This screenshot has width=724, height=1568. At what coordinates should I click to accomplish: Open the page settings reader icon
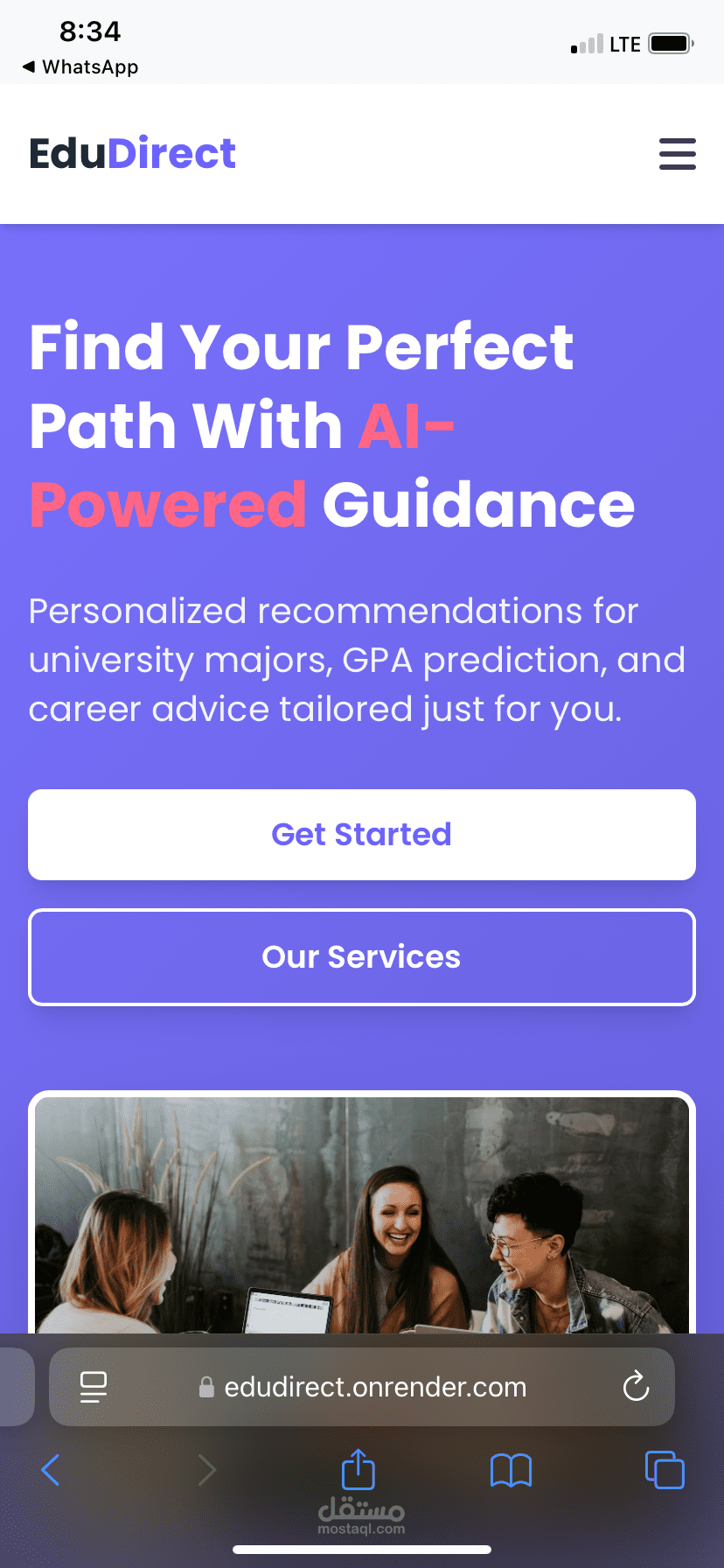click(94, 1387)
